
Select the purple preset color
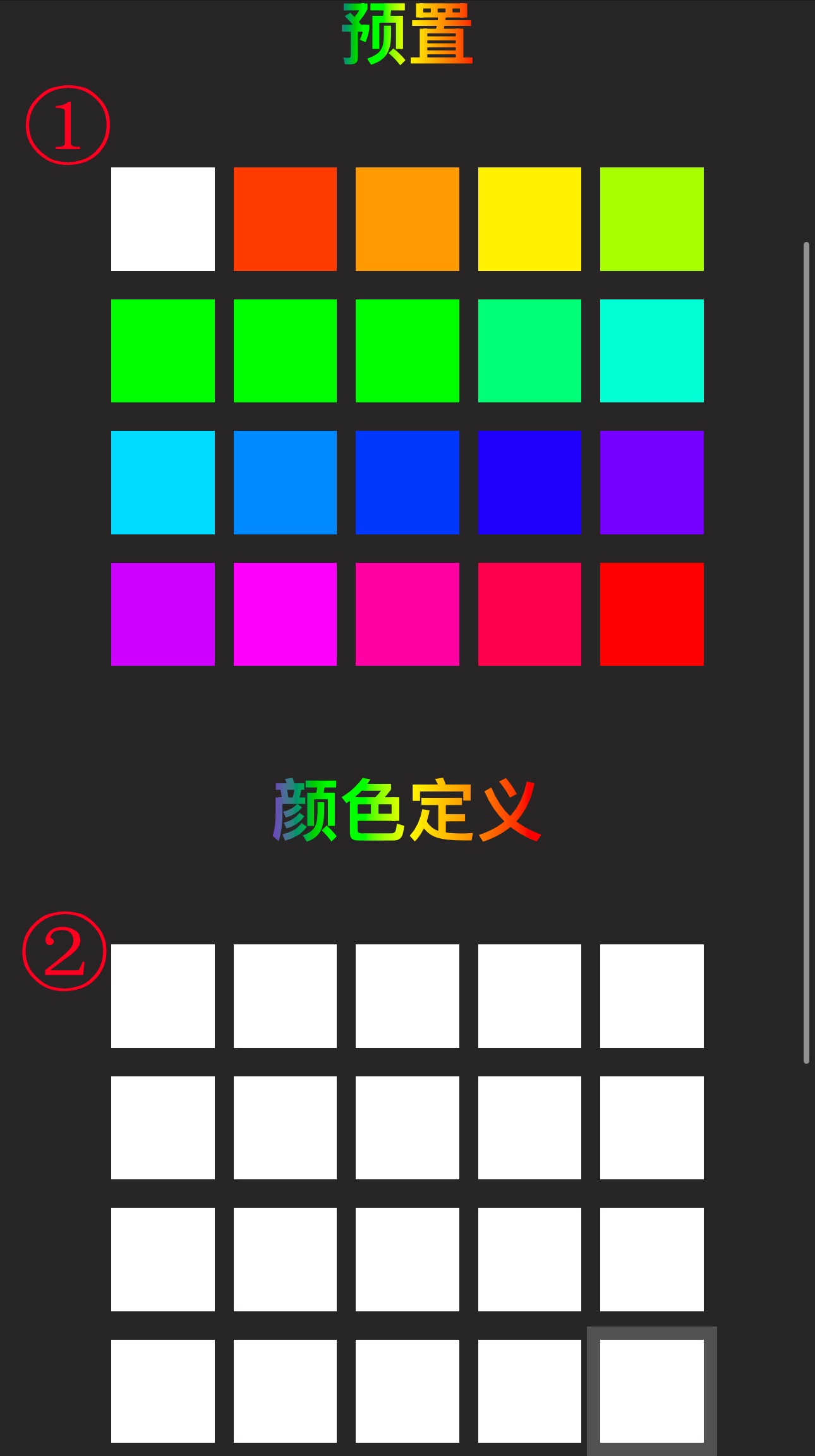point(163,614)
